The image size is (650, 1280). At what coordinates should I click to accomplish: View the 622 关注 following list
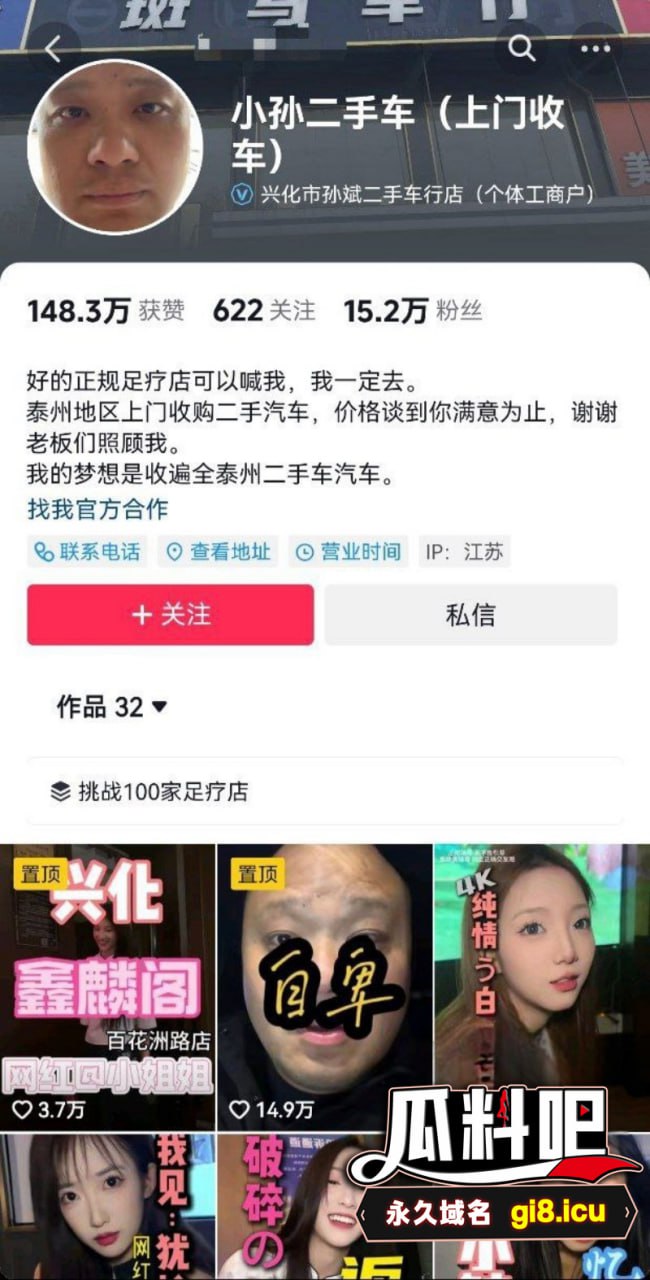click(x=263, y=311)
